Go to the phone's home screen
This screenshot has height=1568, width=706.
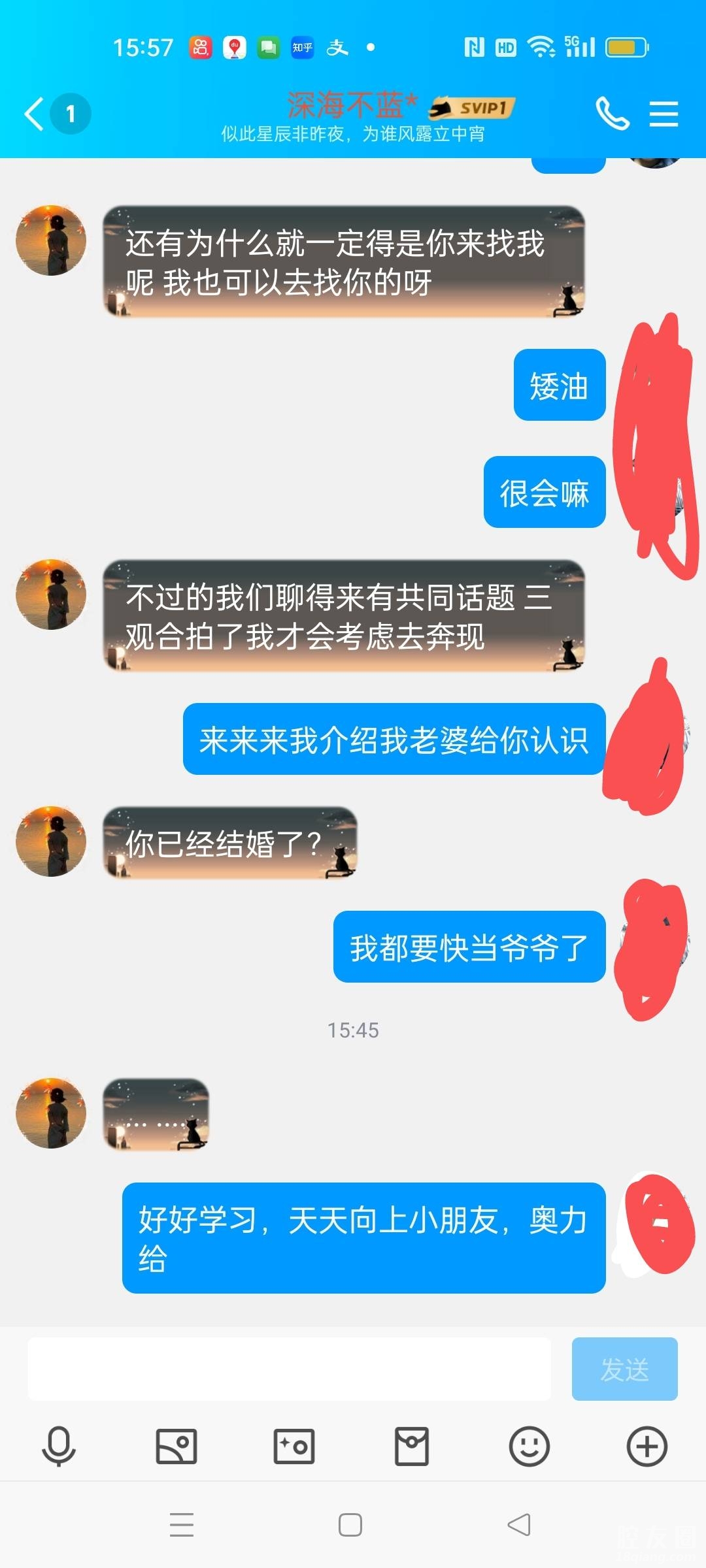coord(350,1525)
